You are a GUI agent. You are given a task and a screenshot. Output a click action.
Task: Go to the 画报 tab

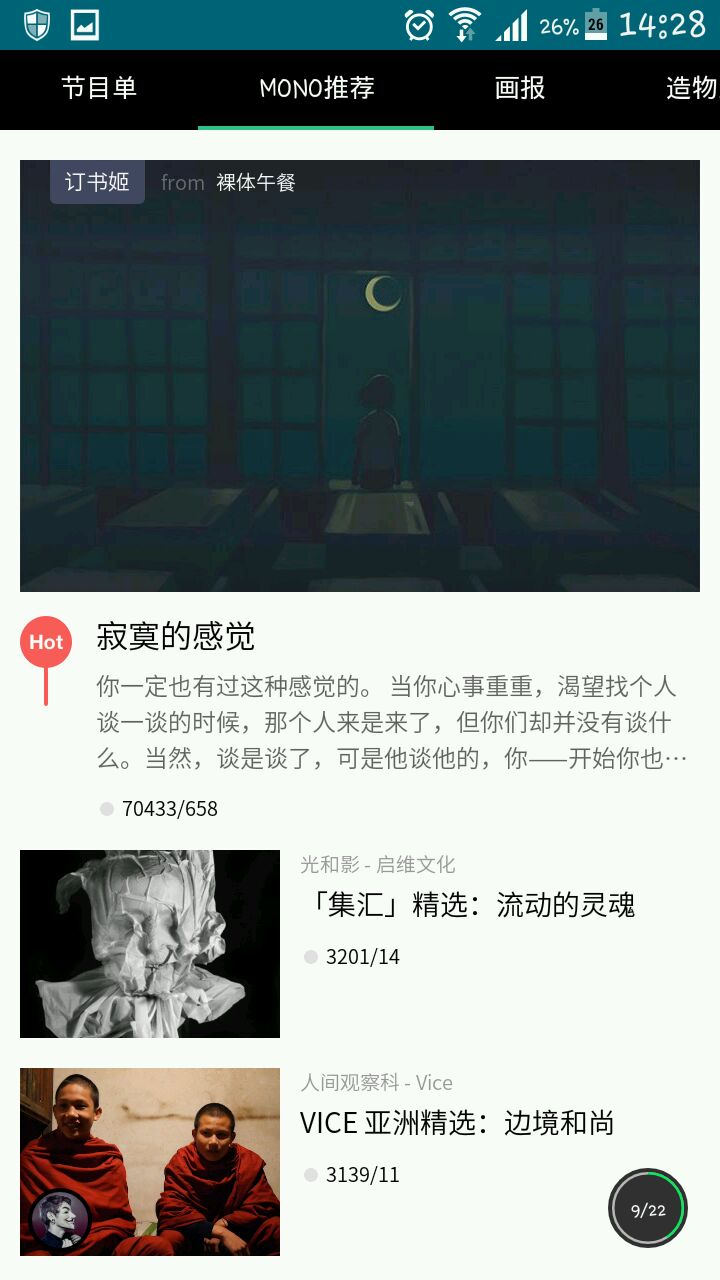(520, 88)
